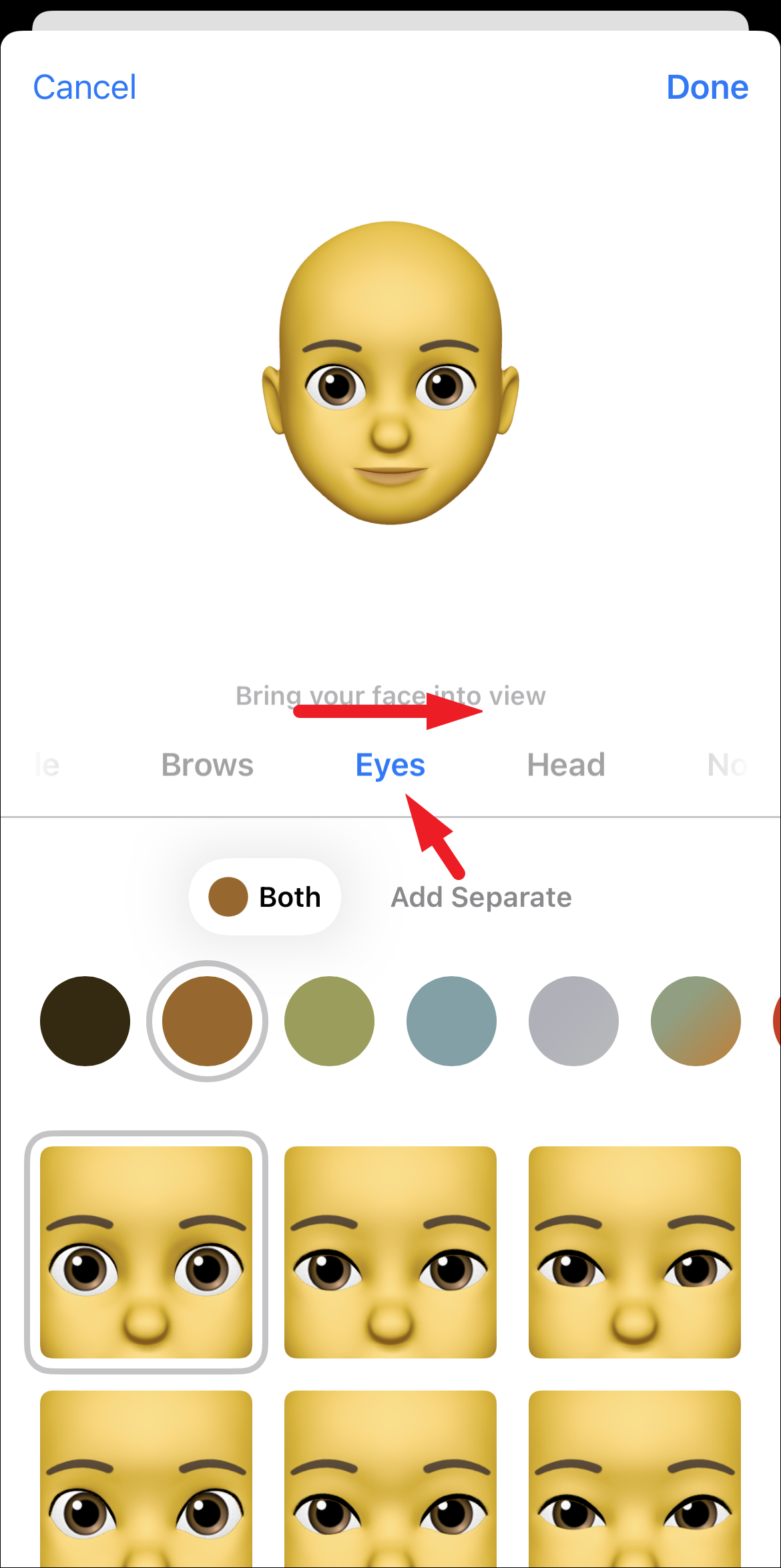Screen dimensions: 781x1568
Task: Select the second eye shape in top row
Action: (x=390, y=1252)
